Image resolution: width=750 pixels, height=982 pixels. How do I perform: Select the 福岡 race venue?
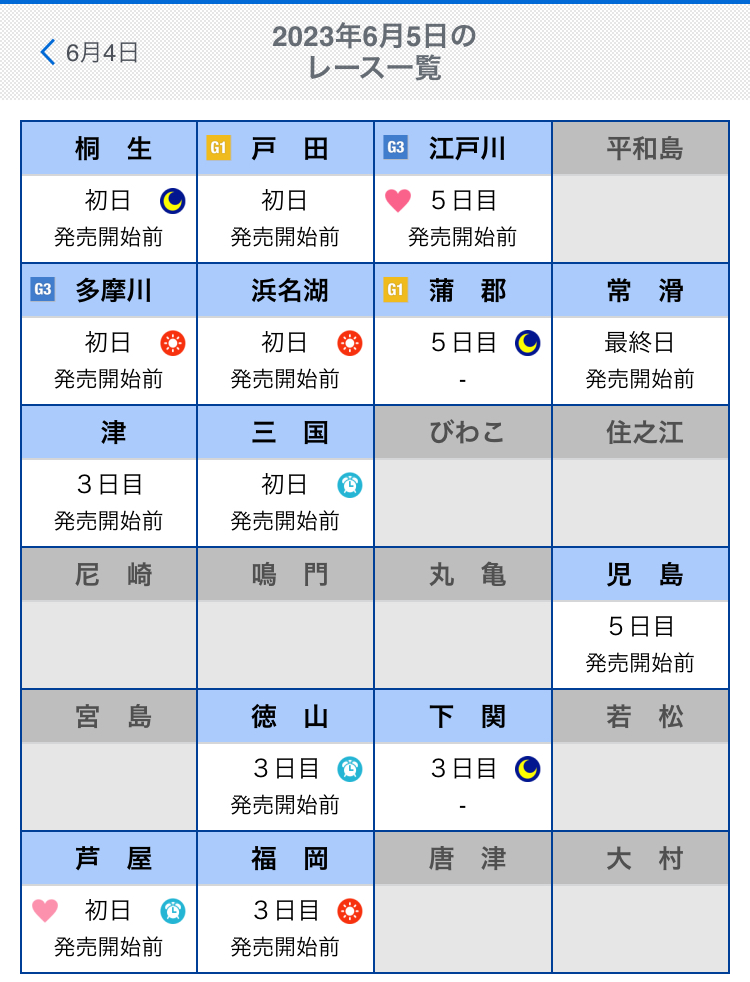(286, 902)
